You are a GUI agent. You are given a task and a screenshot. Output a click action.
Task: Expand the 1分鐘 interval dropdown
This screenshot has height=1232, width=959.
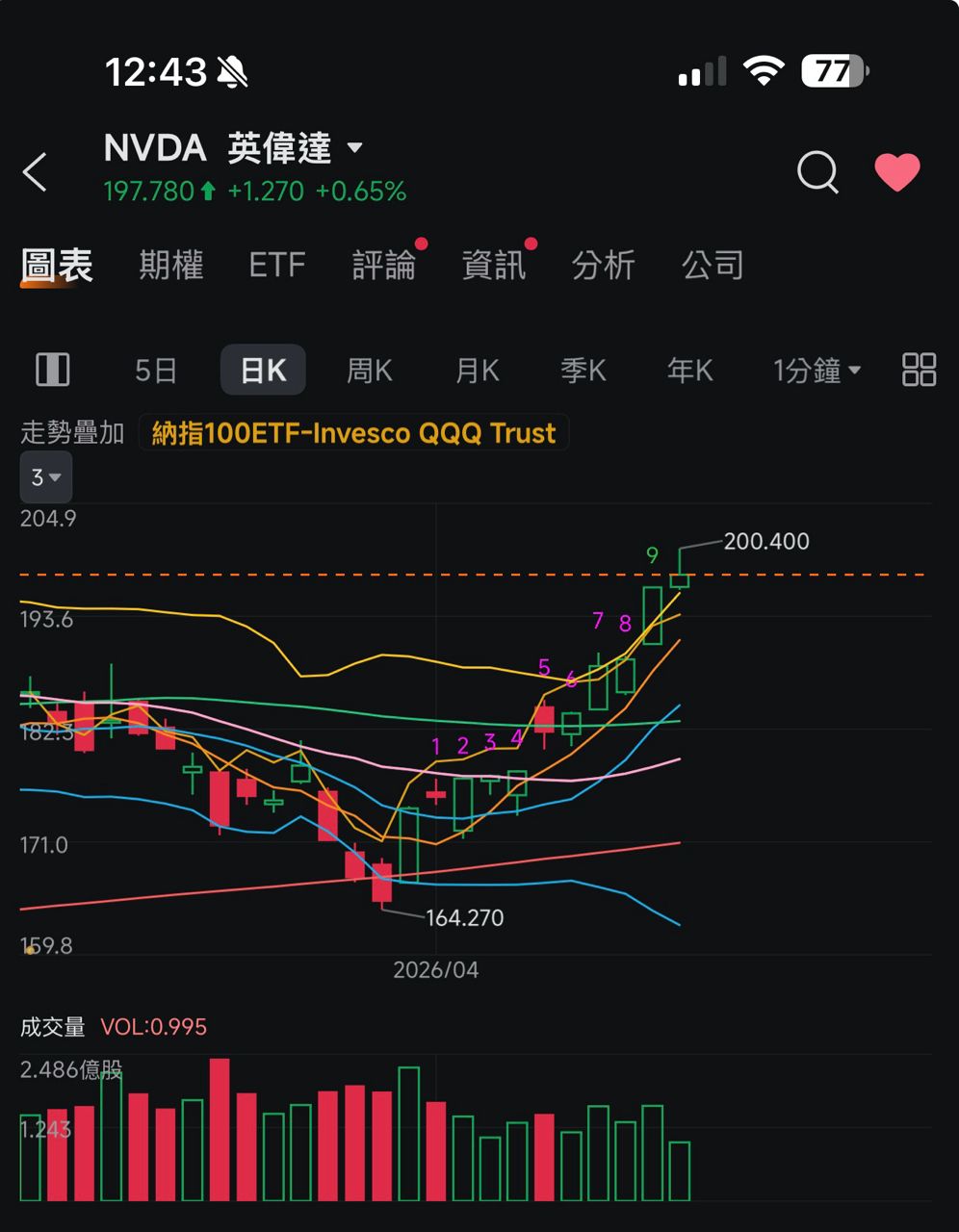point(816,371)
